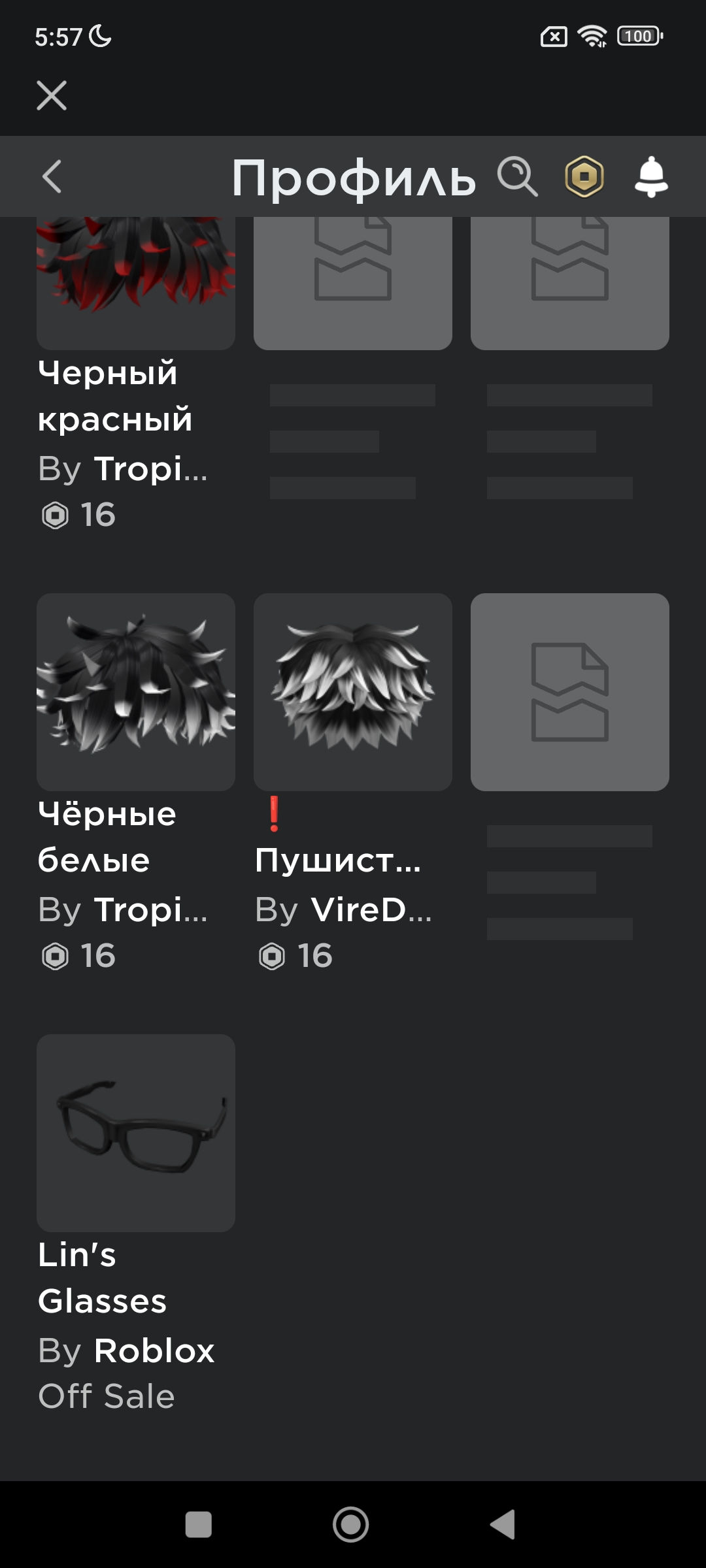
Task: Close the screen with the X button
Action: click(52, 95)
